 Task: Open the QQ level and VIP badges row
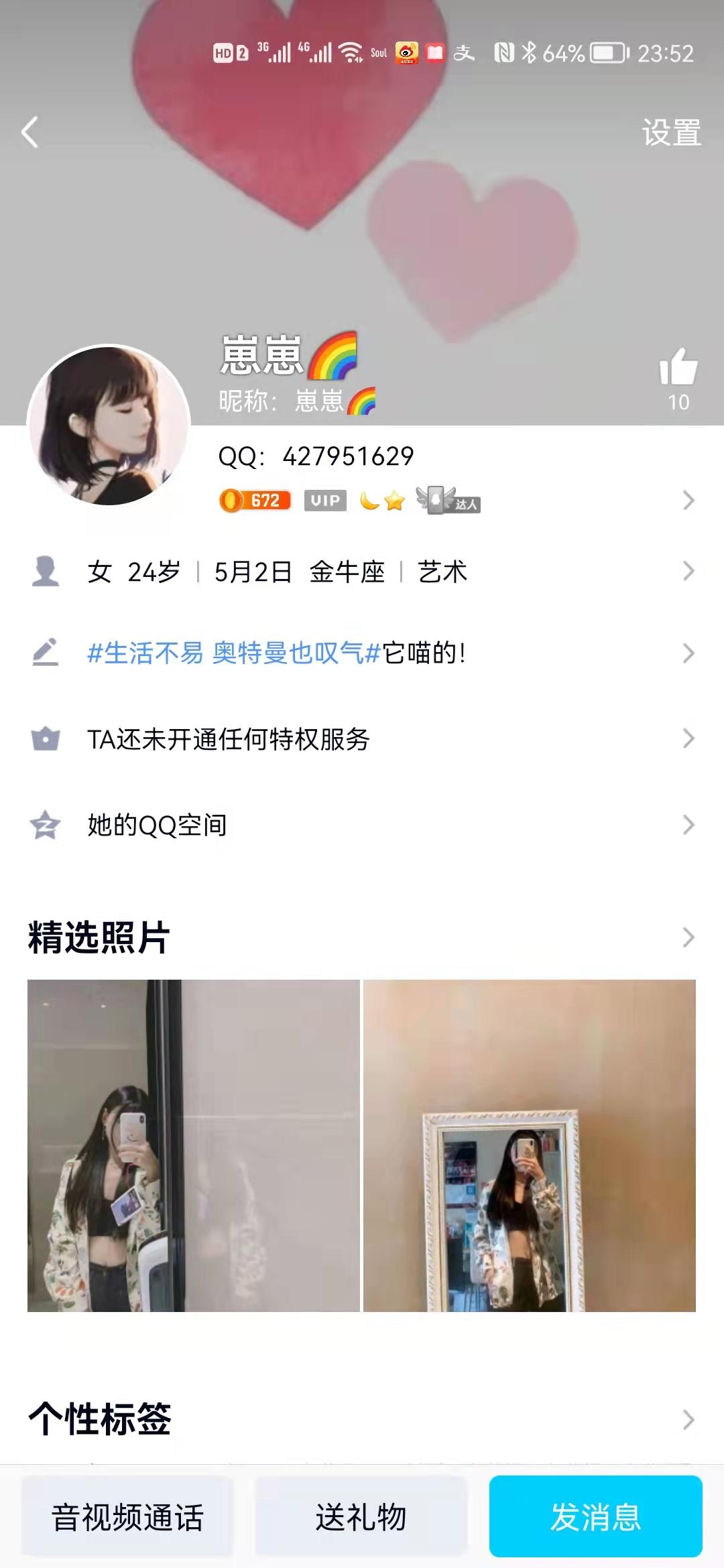point(456,500)
